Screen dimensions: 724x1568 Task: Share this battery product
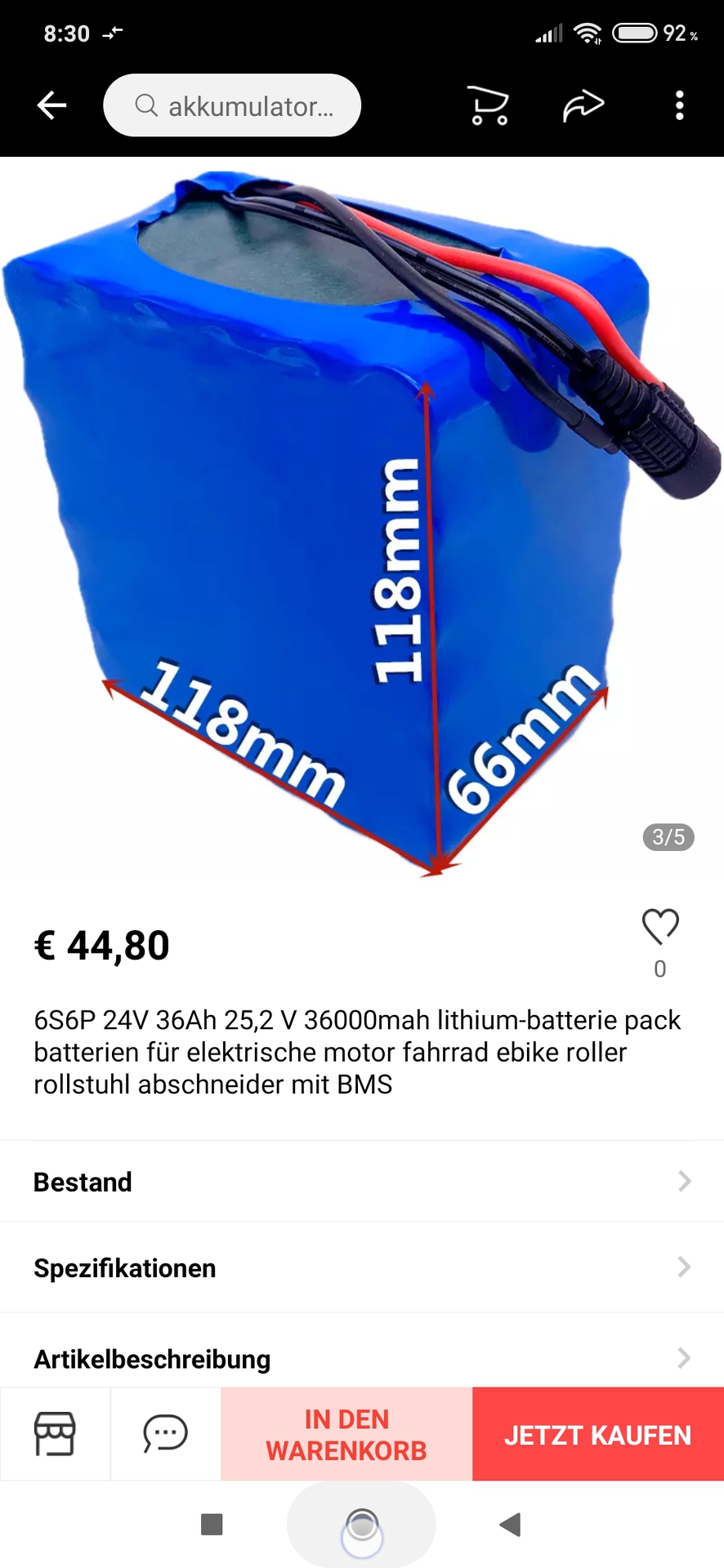(583, 105)
